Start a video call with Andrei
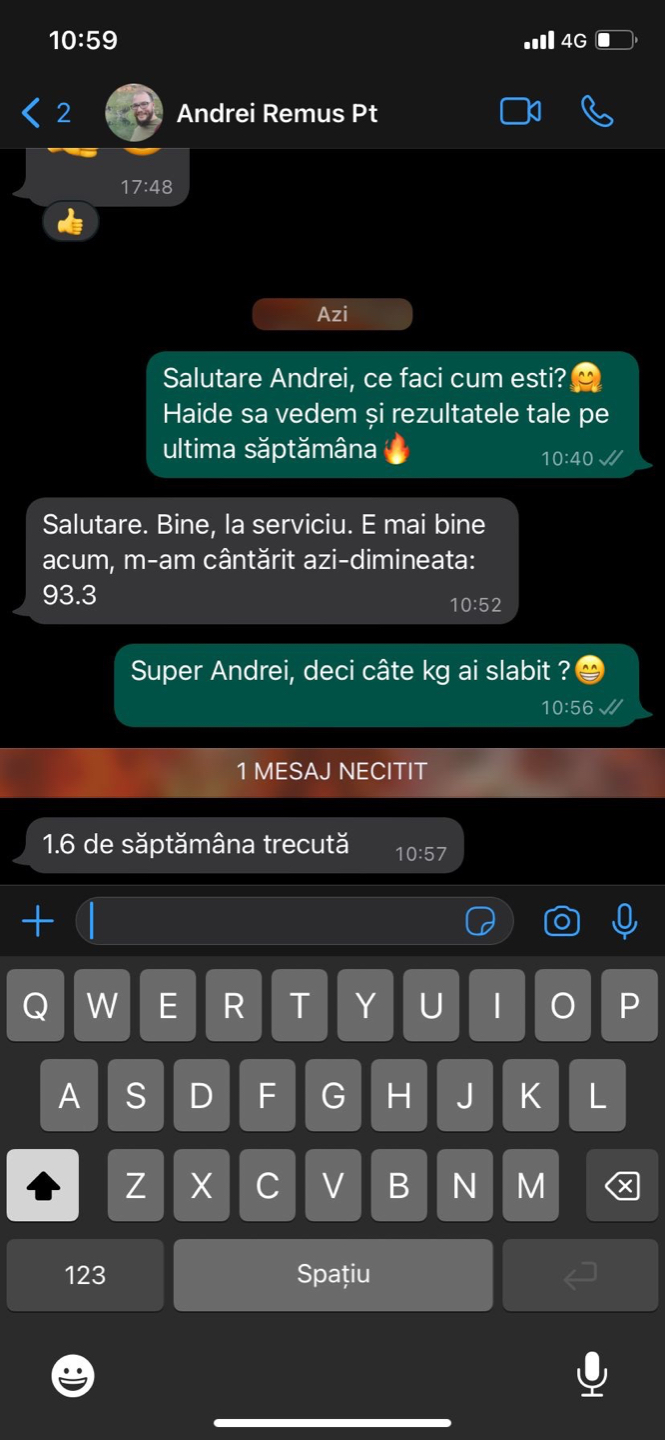Screen dimensions: 665x1440 click(520, 112)
